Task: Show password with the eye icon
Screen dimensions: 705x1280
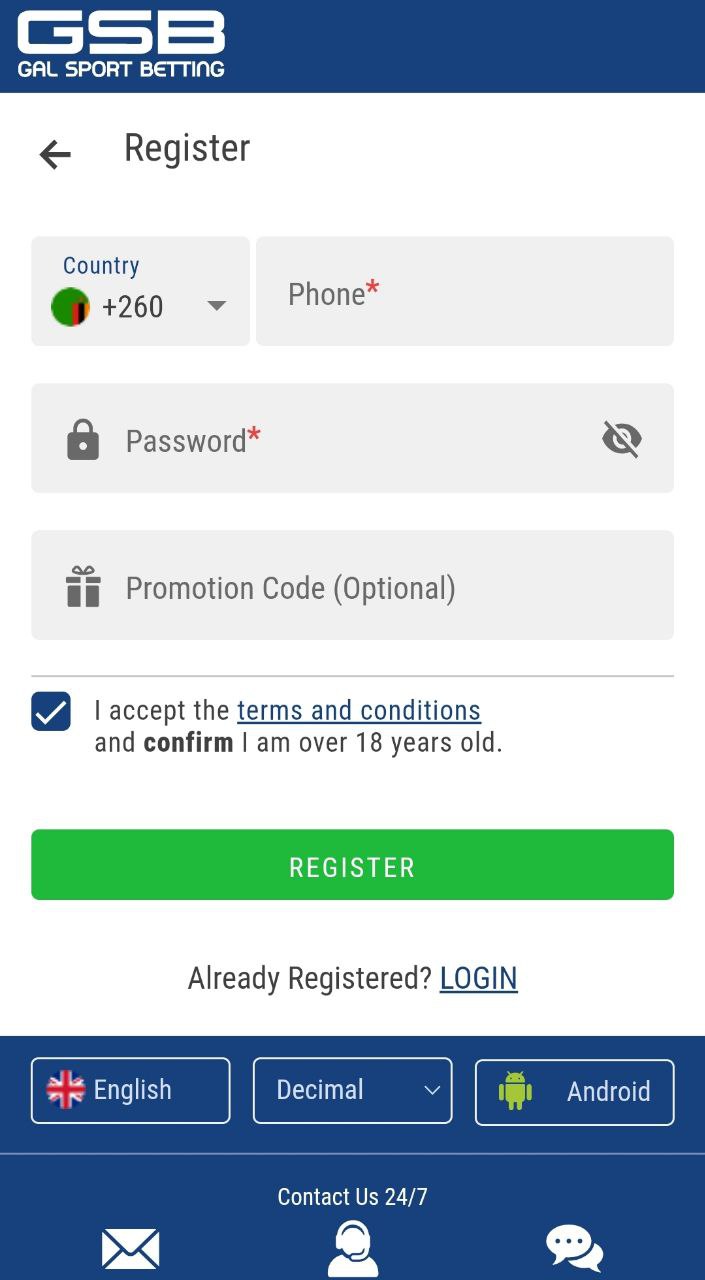Action: [622, 438]
